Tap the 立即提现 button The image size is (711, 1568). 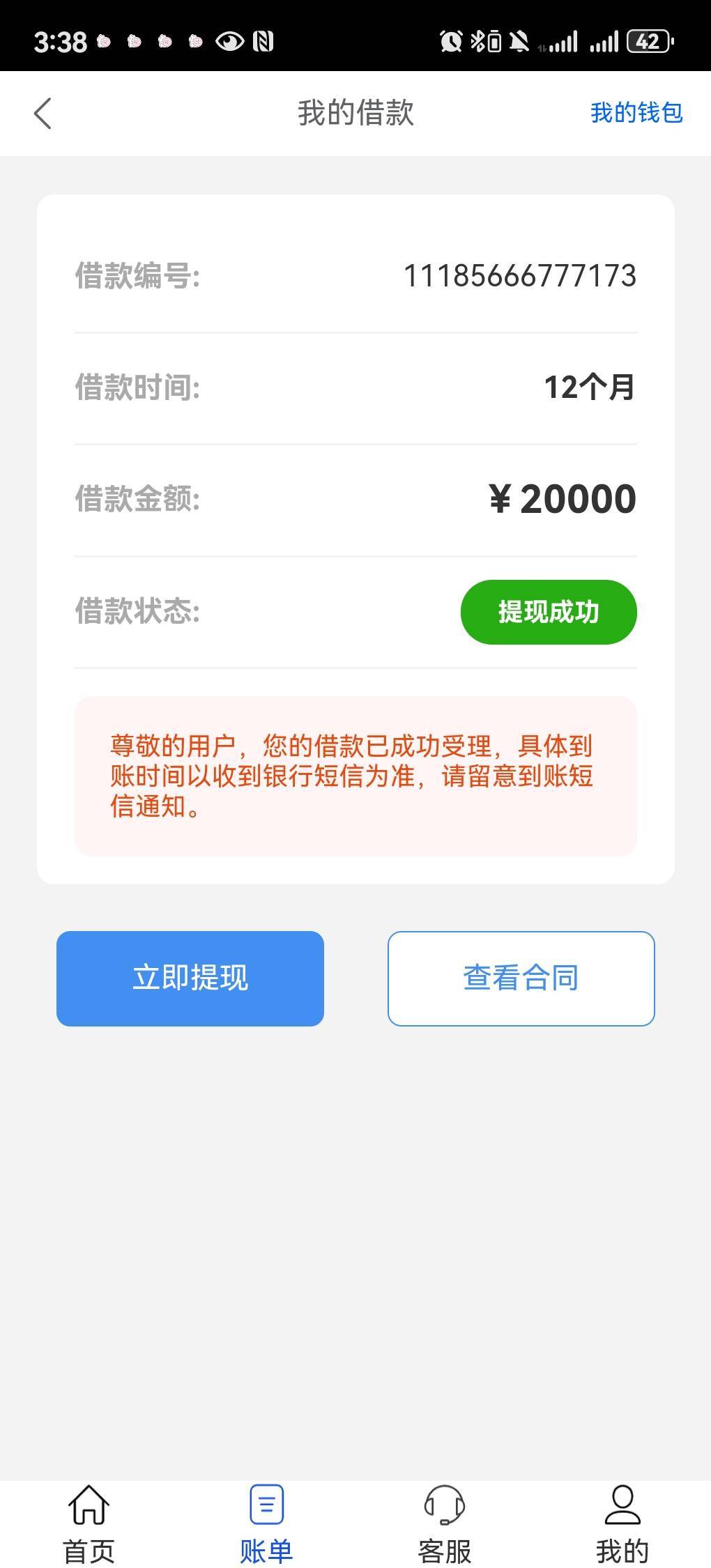pos(190,978)
